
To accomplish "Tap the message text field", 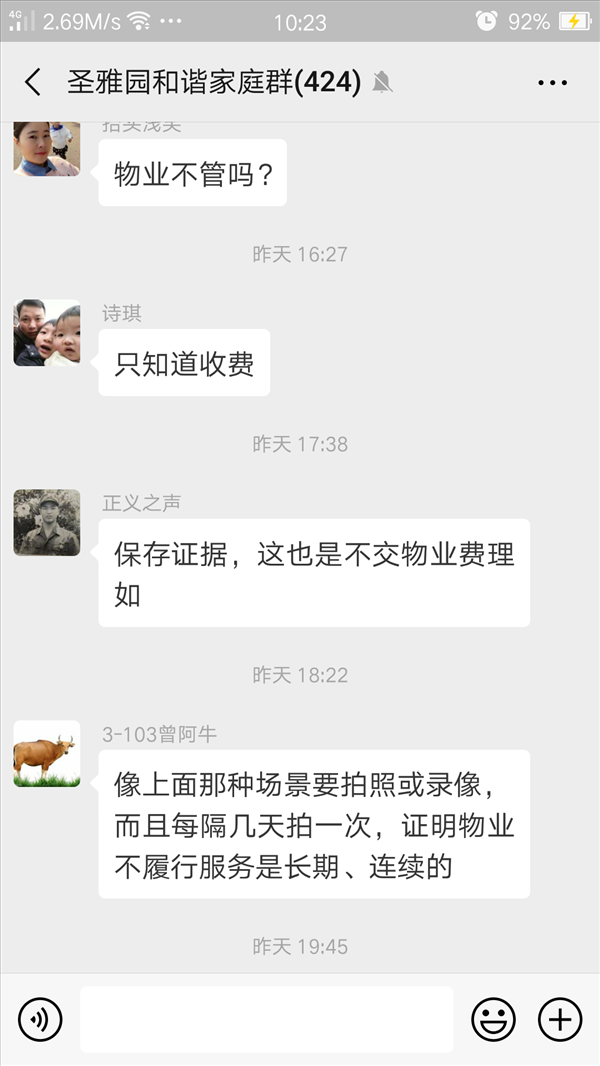I will [266, 1019].
